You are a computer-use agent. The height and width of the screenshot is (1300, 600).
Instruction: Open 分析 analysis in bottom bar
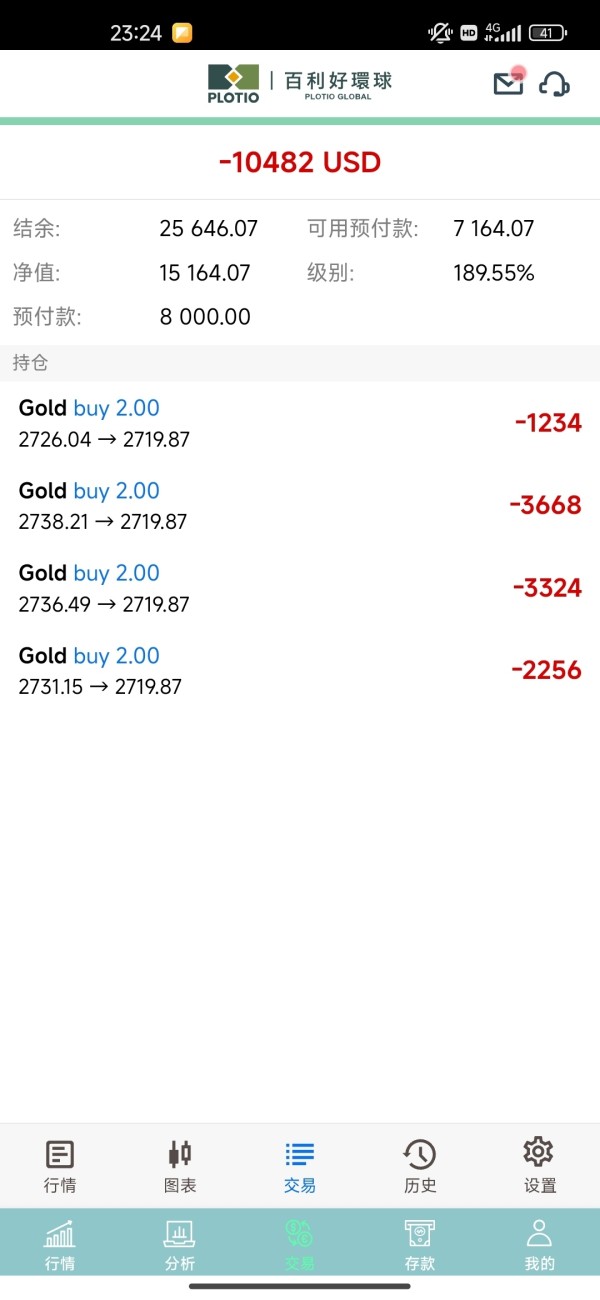(x=180, y=1244)
